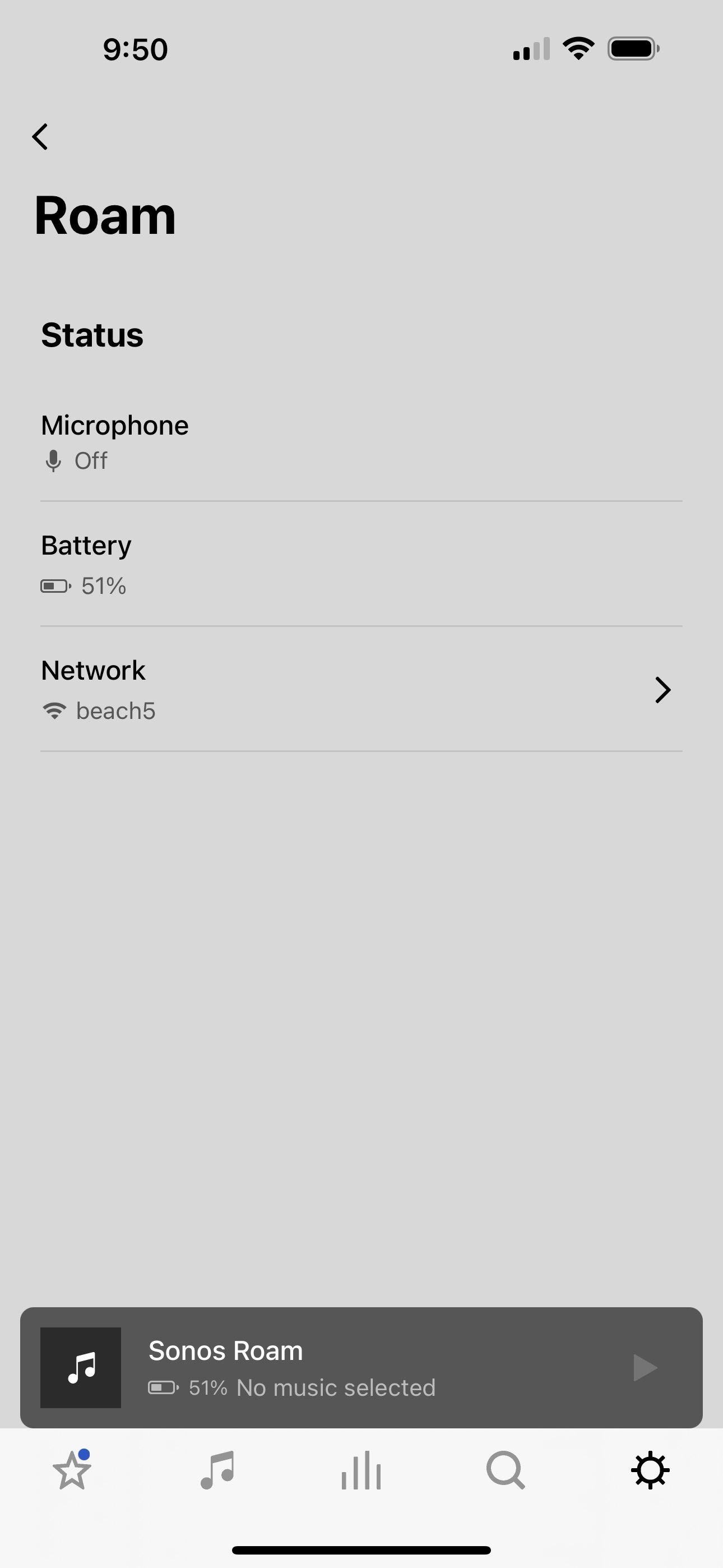Open the System view with the bars icon
The height and width of the screenshot is (1568, 723).
tap(361, 1470)
